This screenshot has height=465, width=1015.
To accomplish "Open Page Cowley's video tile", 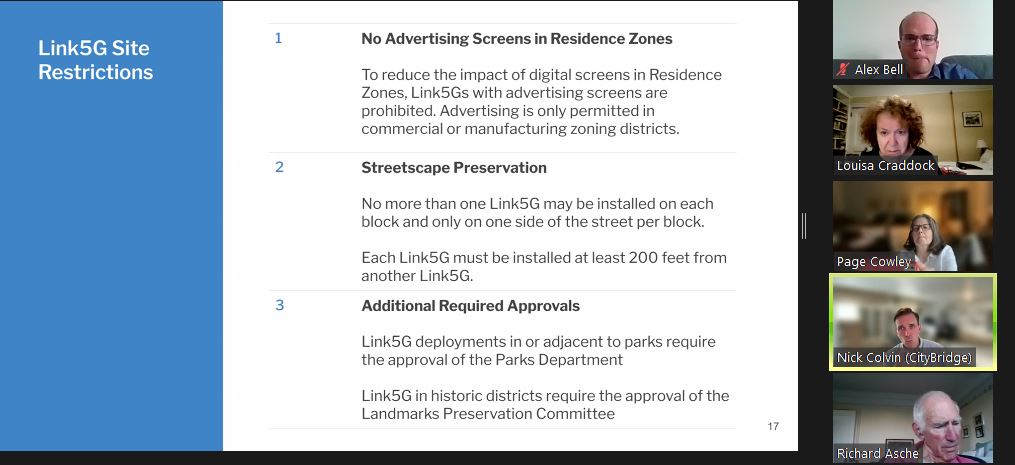I will 912,226.
